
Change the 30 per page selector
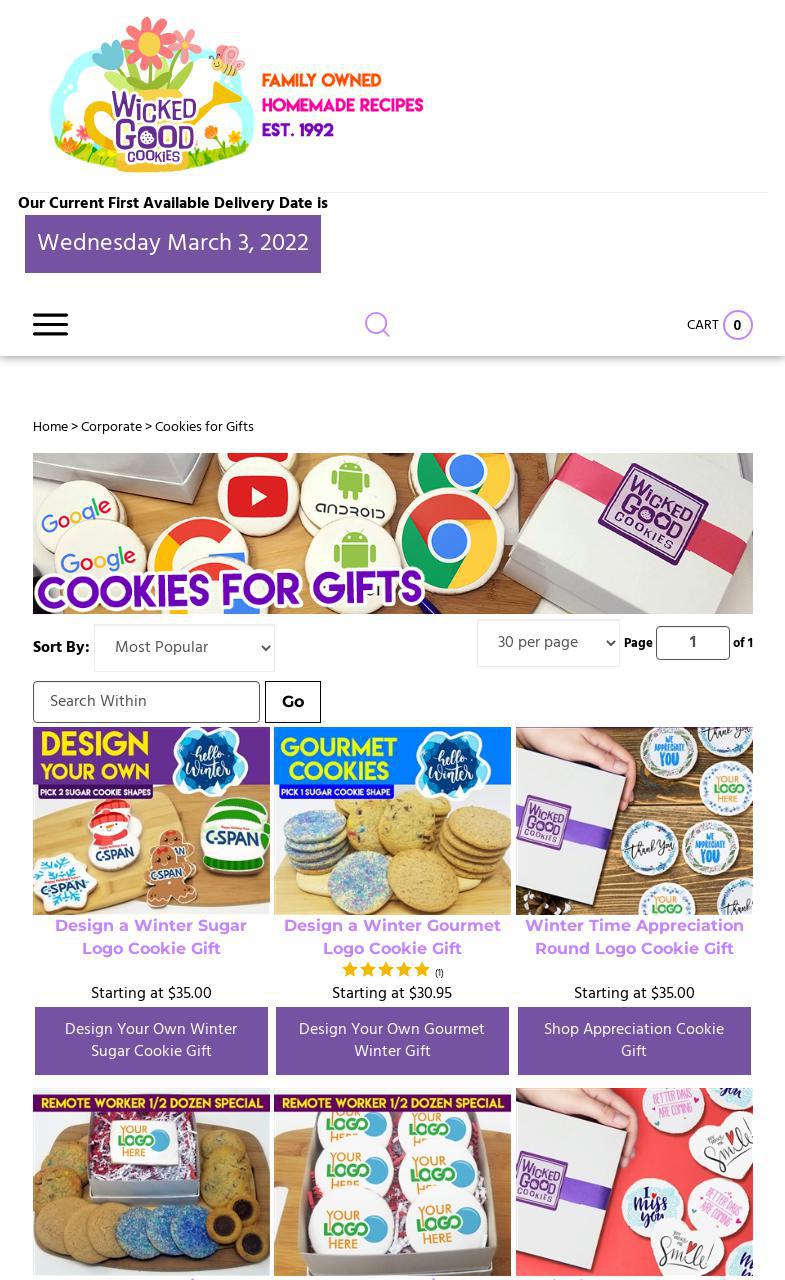[547, 643]
